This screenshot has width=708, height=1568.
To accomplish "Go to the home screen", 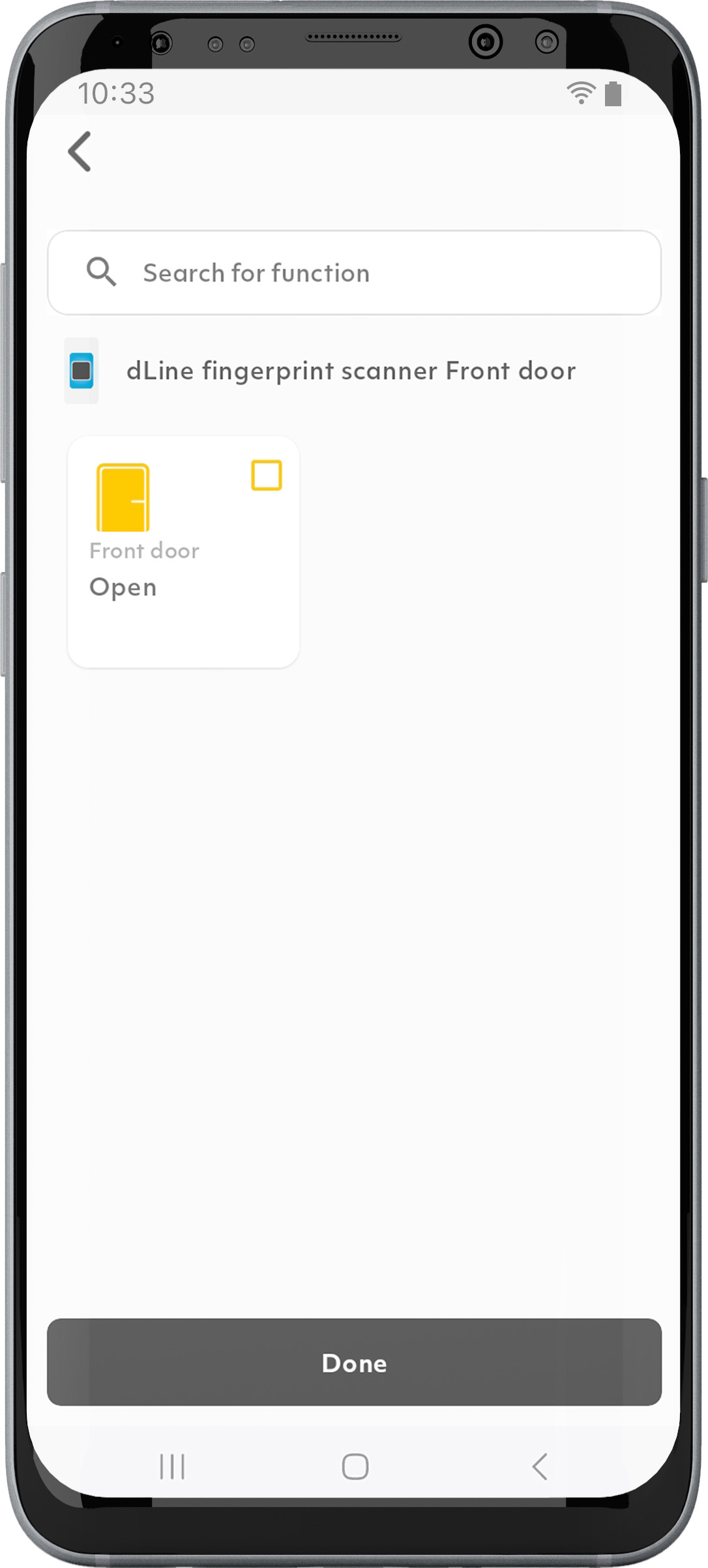I will click(355, 1466).
